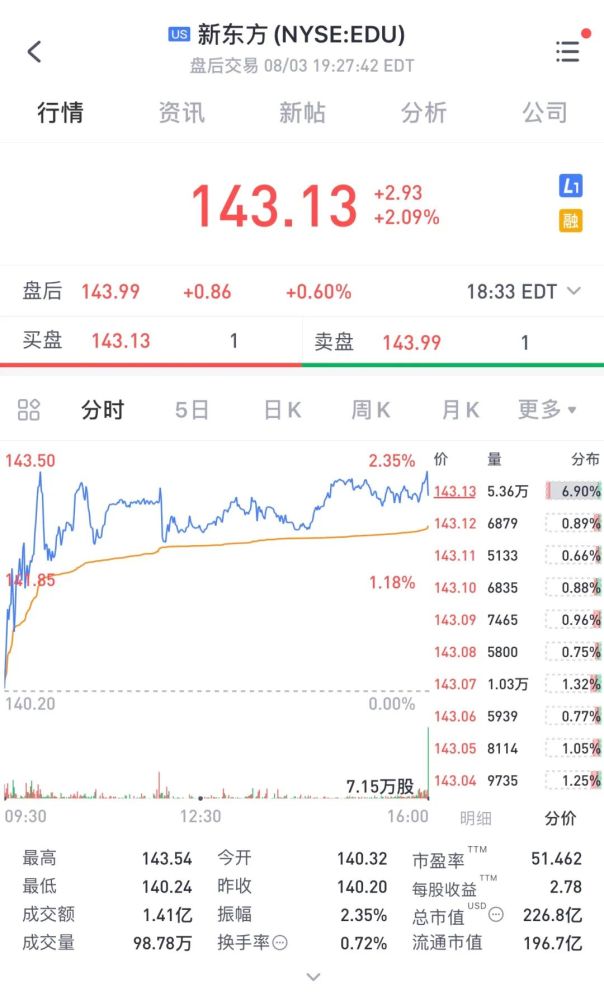
Task: Go back using the top-left arrow
Action: [x=35, y=52]
